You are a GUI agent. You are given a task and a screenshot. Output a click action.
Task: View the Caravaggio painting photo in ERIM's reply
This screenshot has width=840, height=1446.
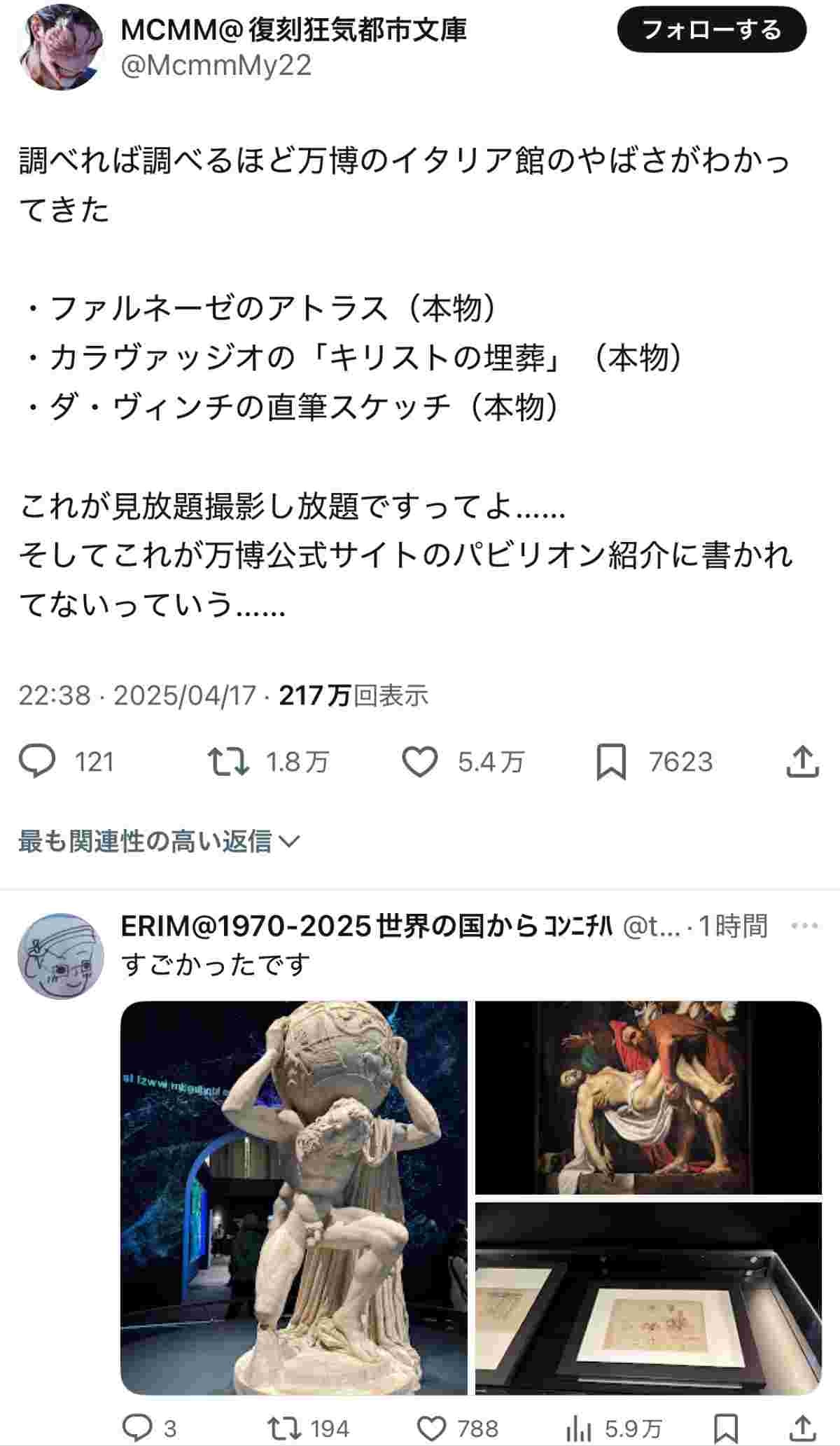coord(648,1097)
